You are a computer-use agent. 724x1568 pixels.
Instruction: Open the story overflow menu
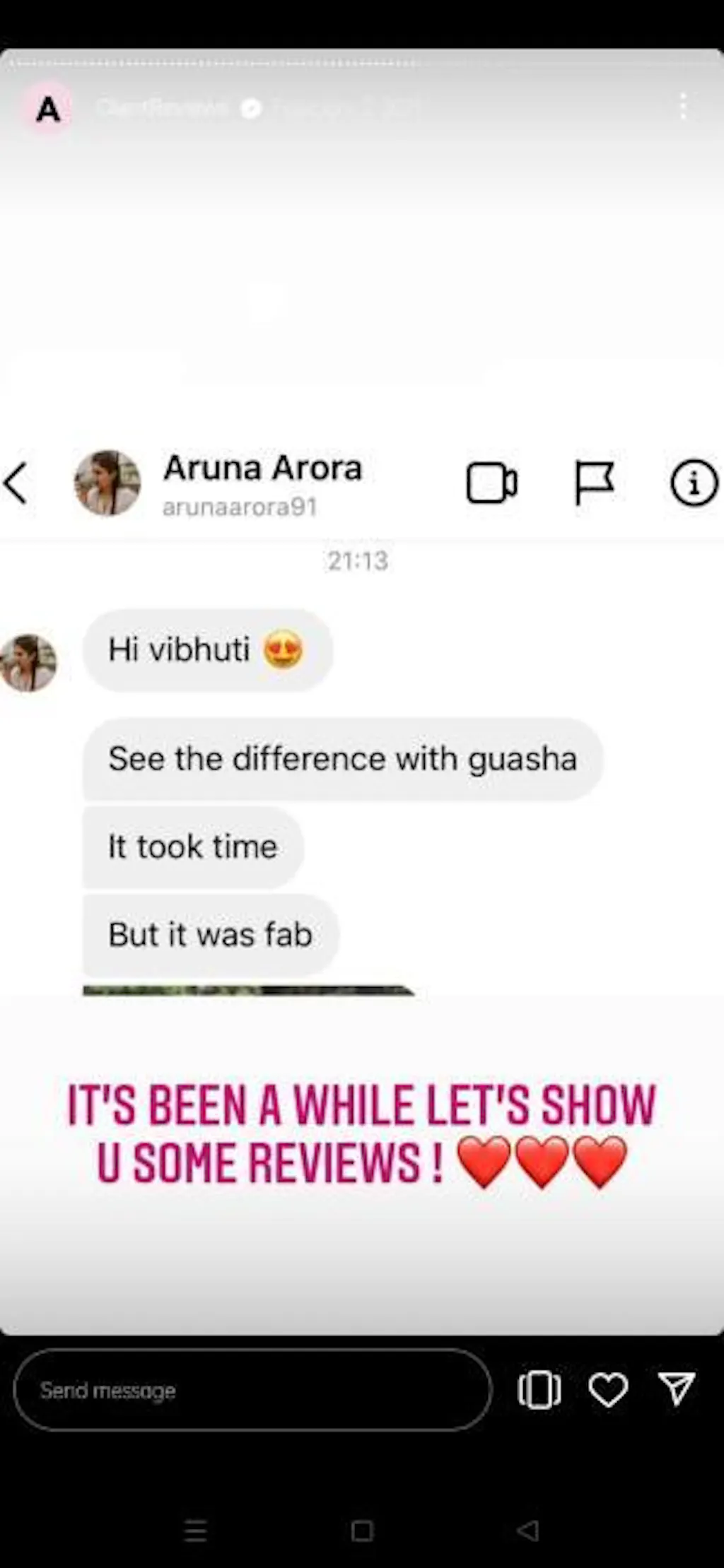coord(682,107)
